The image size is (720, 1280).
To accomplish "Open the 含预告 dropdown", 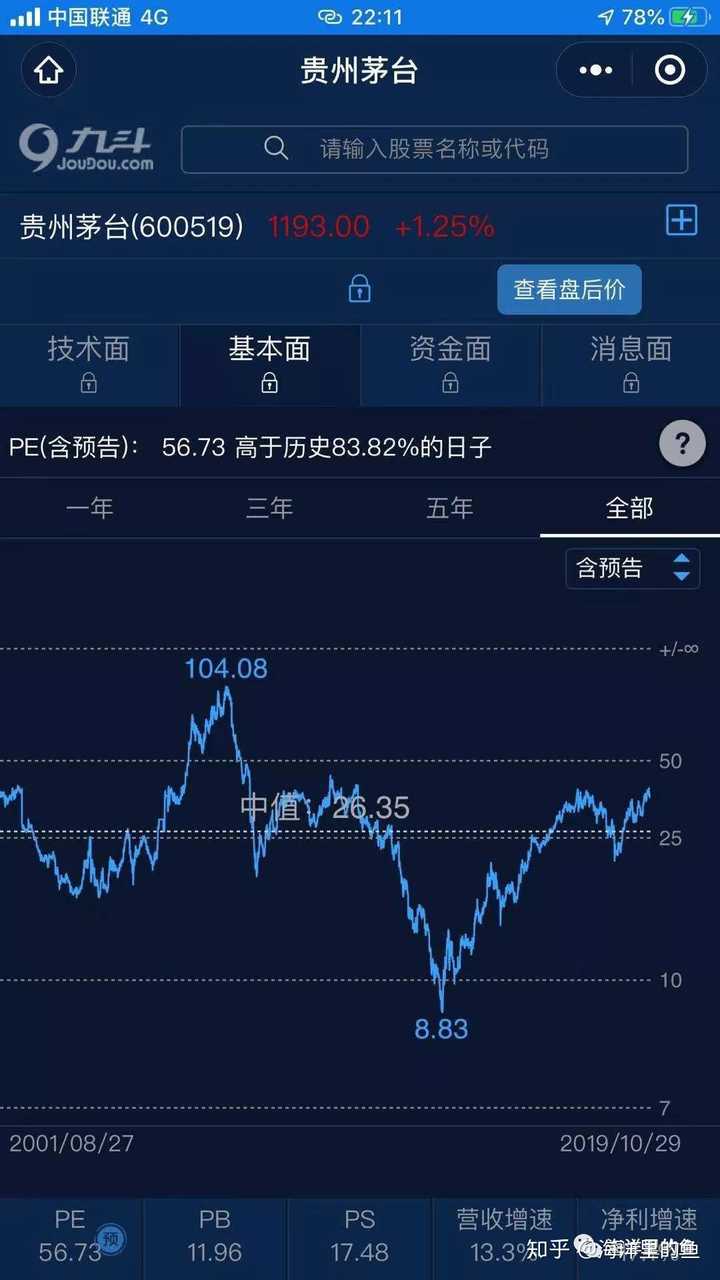I will pos(632,568).
